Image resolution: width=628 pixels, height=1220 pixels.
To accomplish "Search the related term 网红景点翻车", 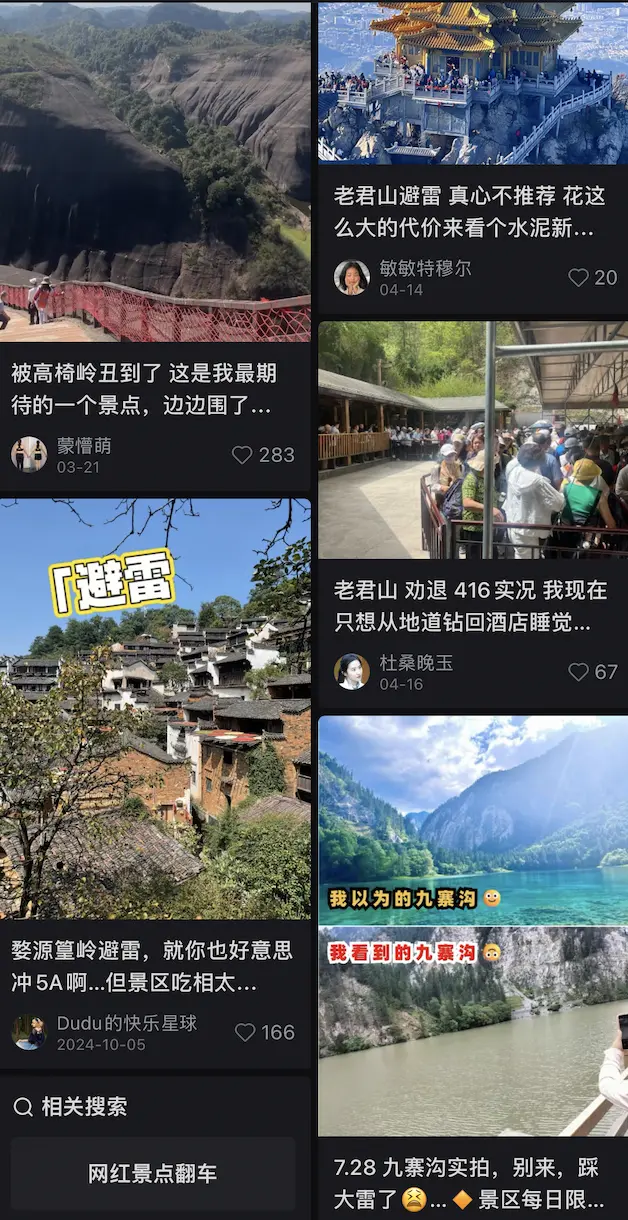I will [153, 1174].
